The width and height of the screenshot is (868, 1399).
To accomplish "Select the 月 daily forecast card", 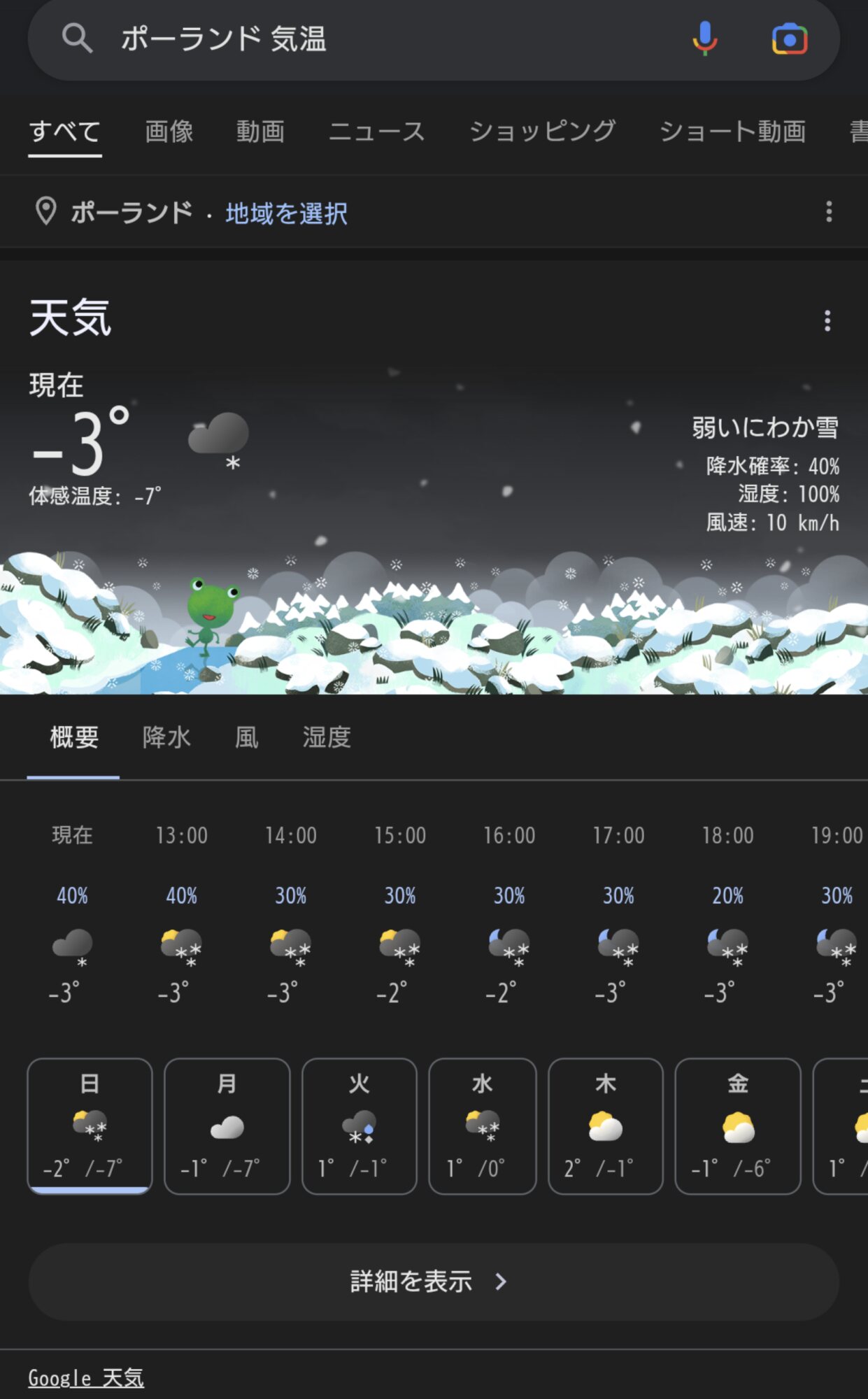I will click(x=227, y=1125).
